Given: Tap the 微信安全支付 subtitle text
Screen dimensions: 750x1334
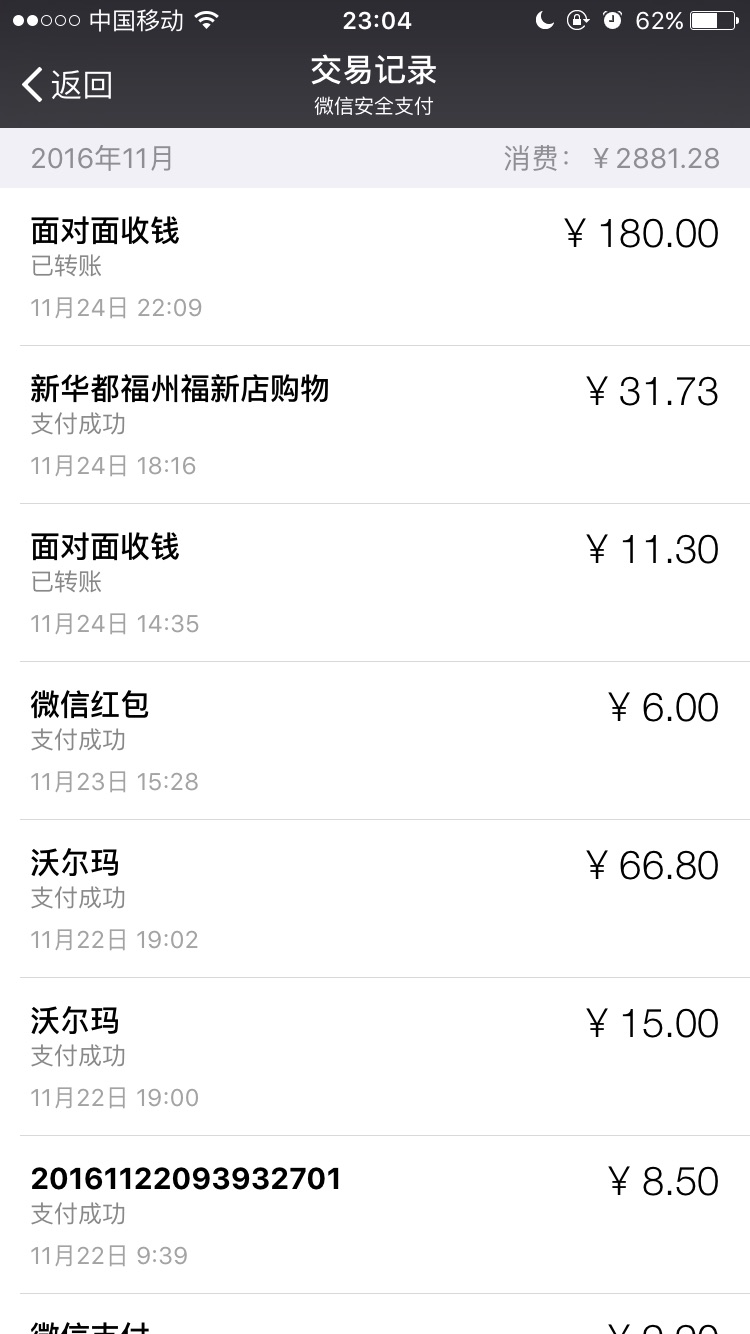Looking at the screenshot, I should click(x=375, y=105).
